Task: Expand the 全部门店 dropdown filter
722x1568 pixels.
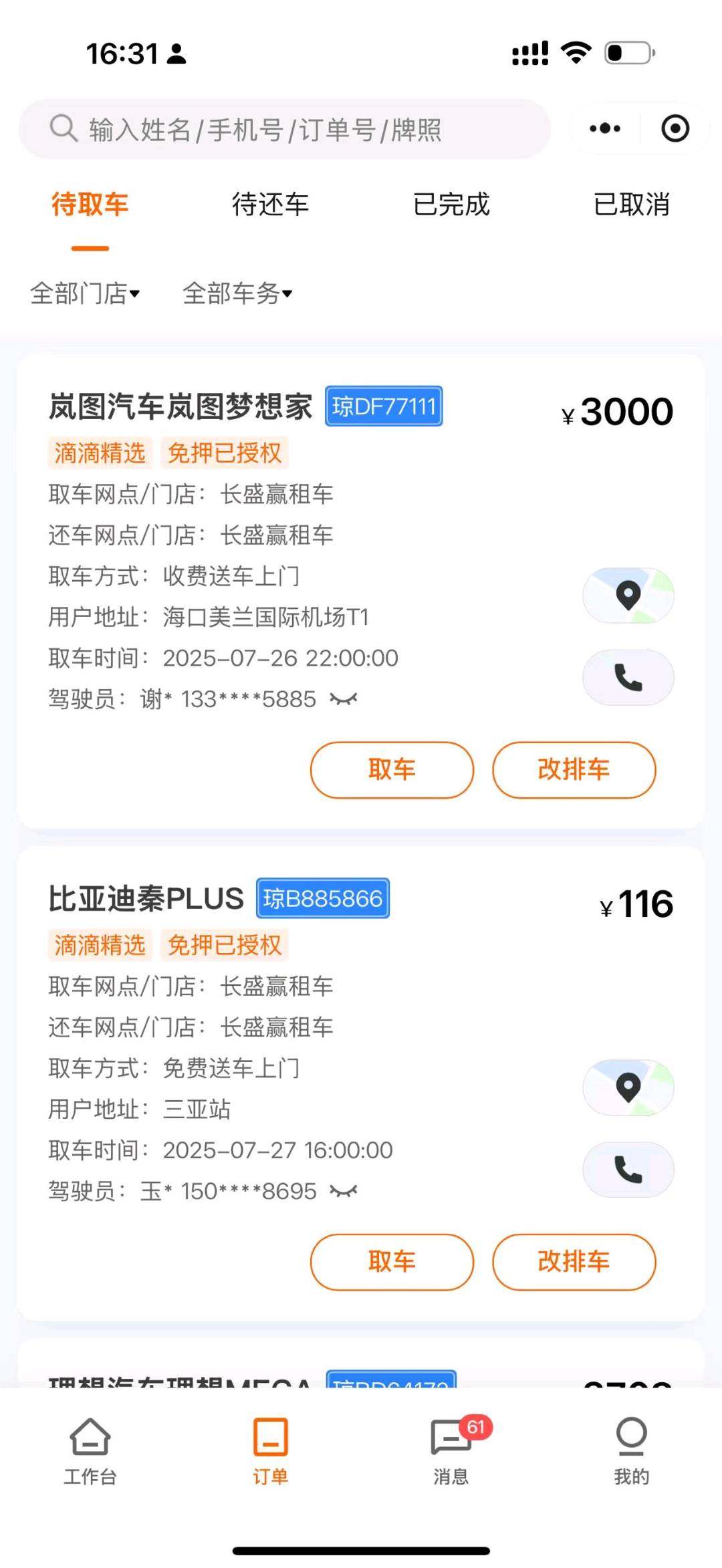Action: pyautogui.click(x=86, y=293)
